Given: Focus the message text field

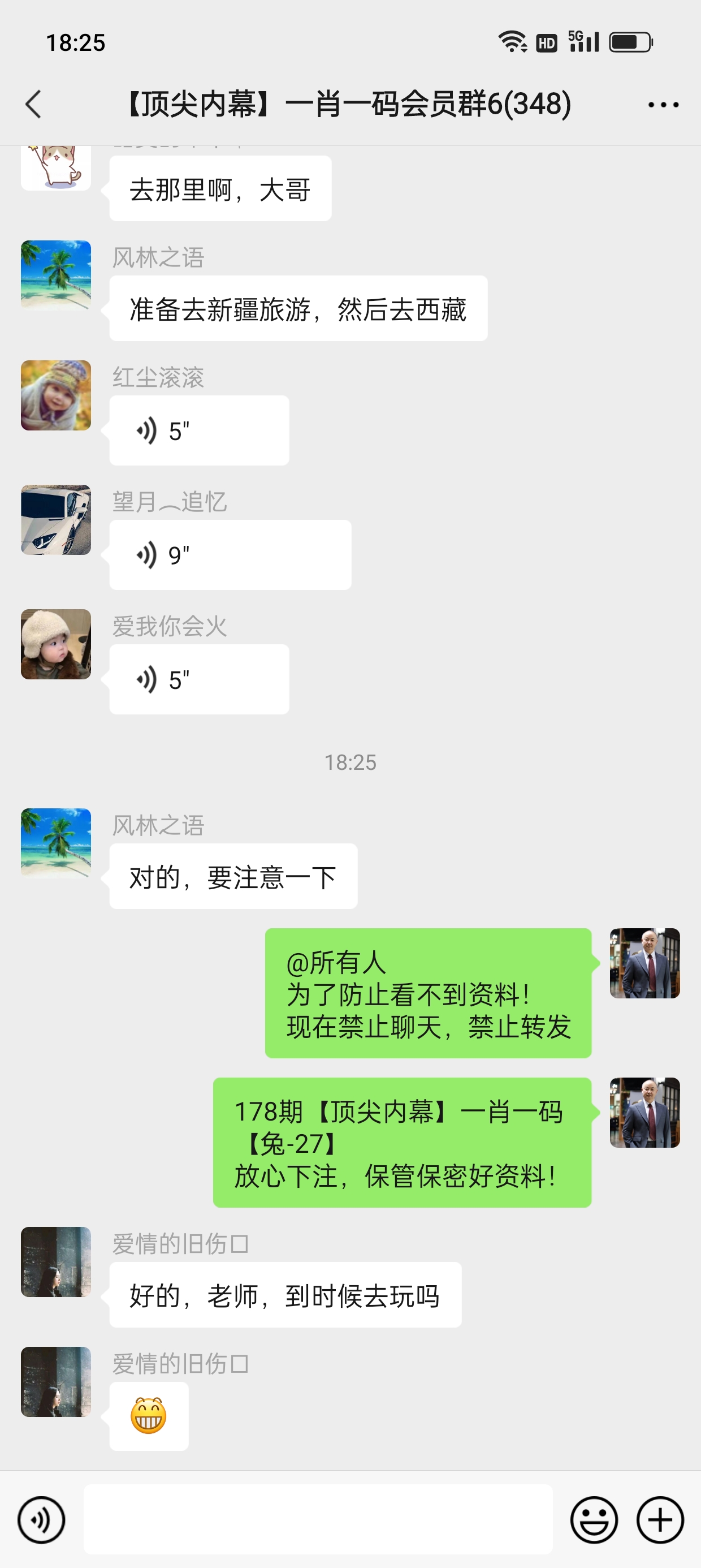Looking at the screenshot, I should click(x=318, y=1519).
